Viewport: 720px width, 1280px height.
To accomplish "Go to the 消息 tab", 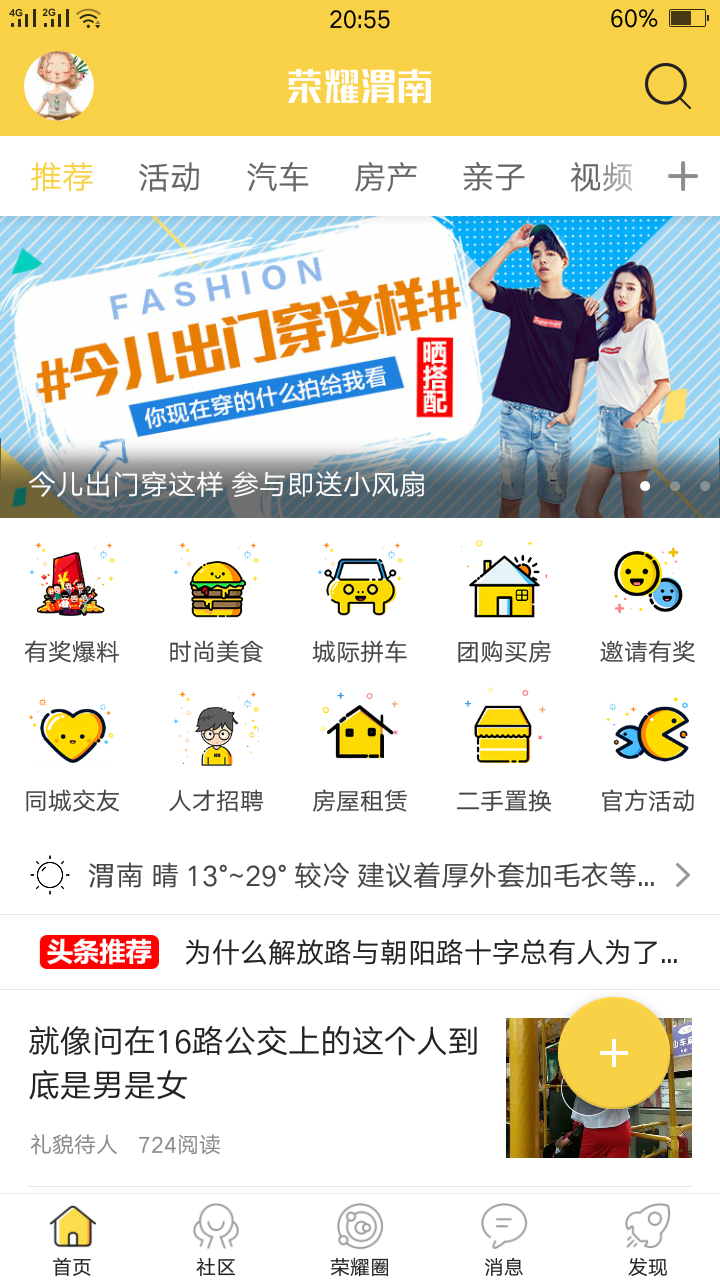I will coord(504,1240).
